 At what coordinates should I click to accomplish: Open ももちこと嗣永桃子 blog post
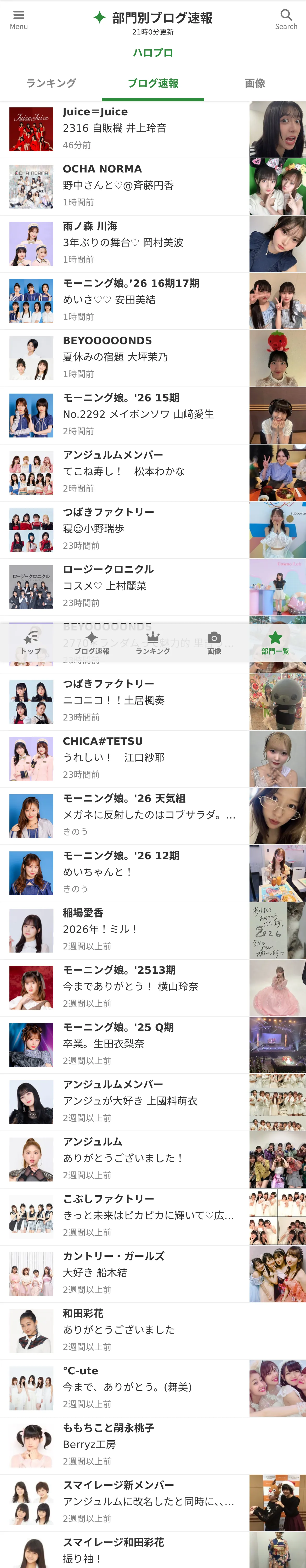(x=153, y=1446)
